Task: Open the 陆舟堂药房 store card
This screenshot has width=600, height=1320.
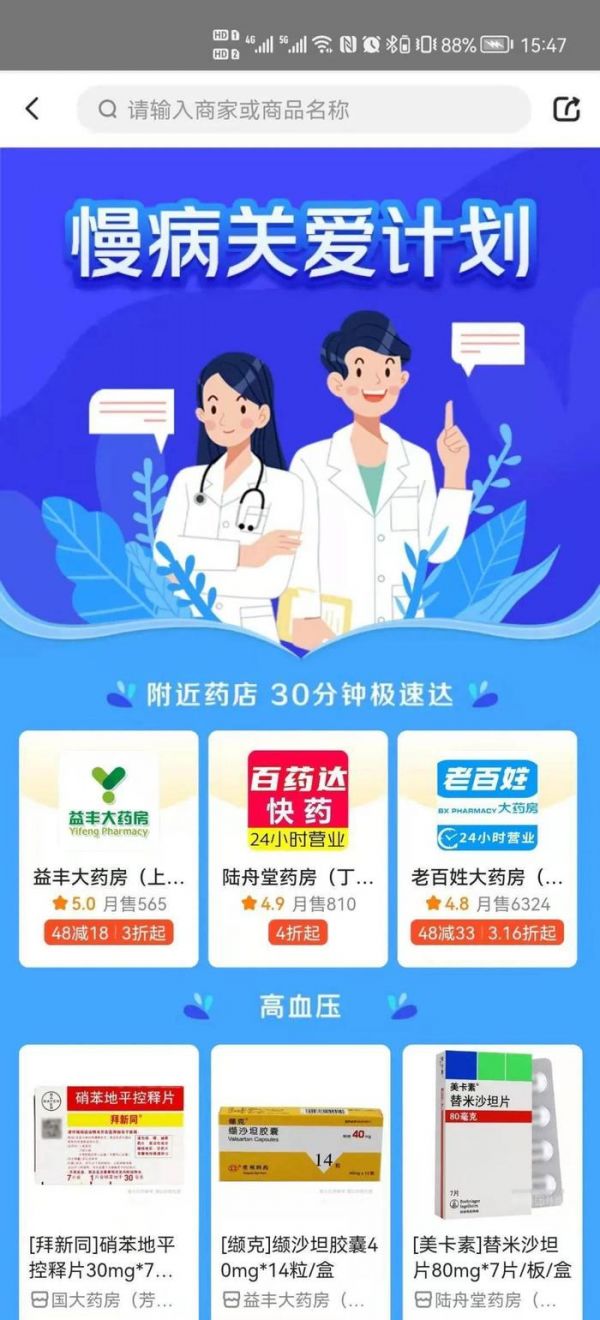Action: tap(298, 848)
